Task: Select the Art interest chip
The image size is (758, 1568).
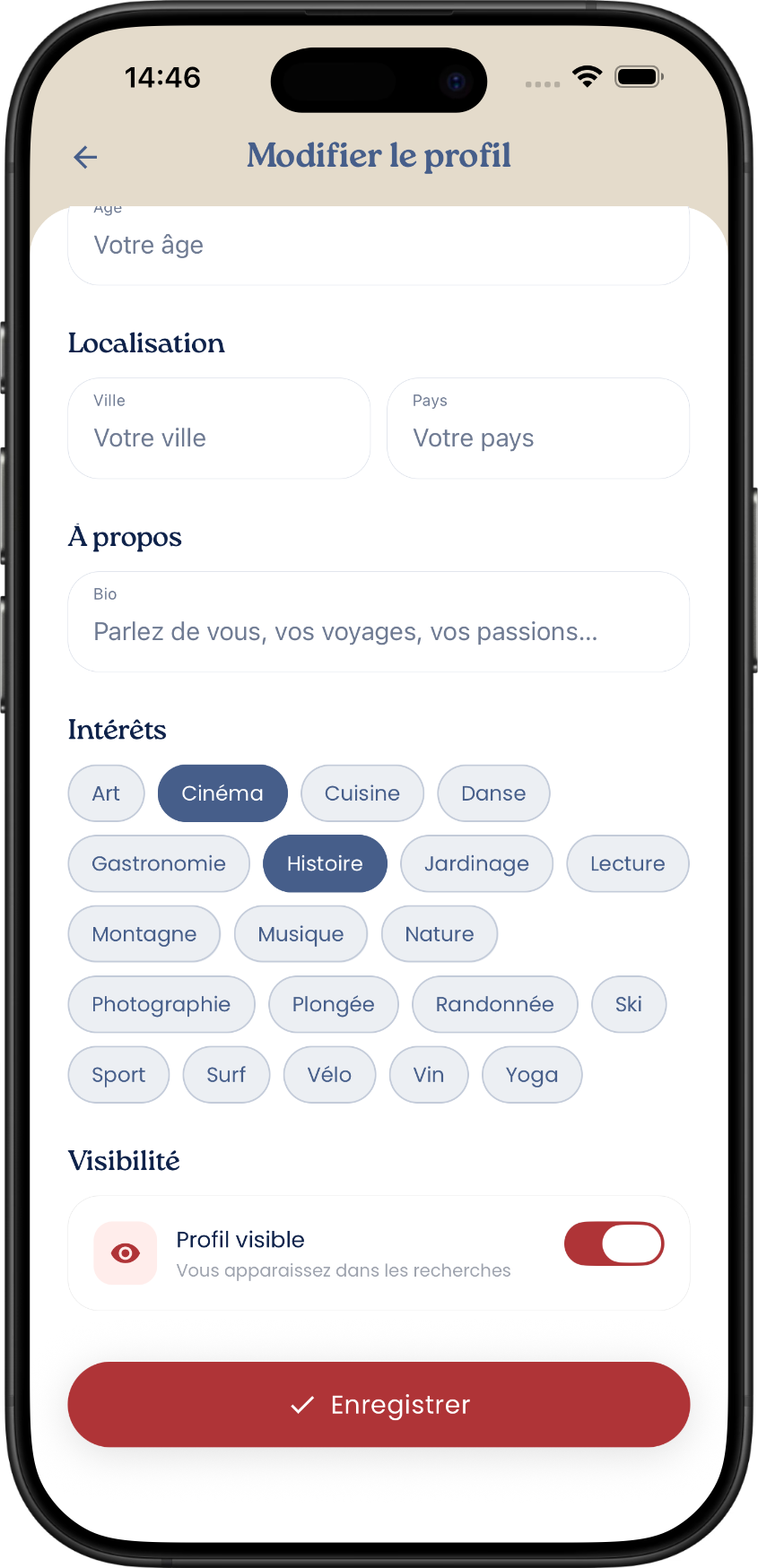Action: [x=106, y=793]
